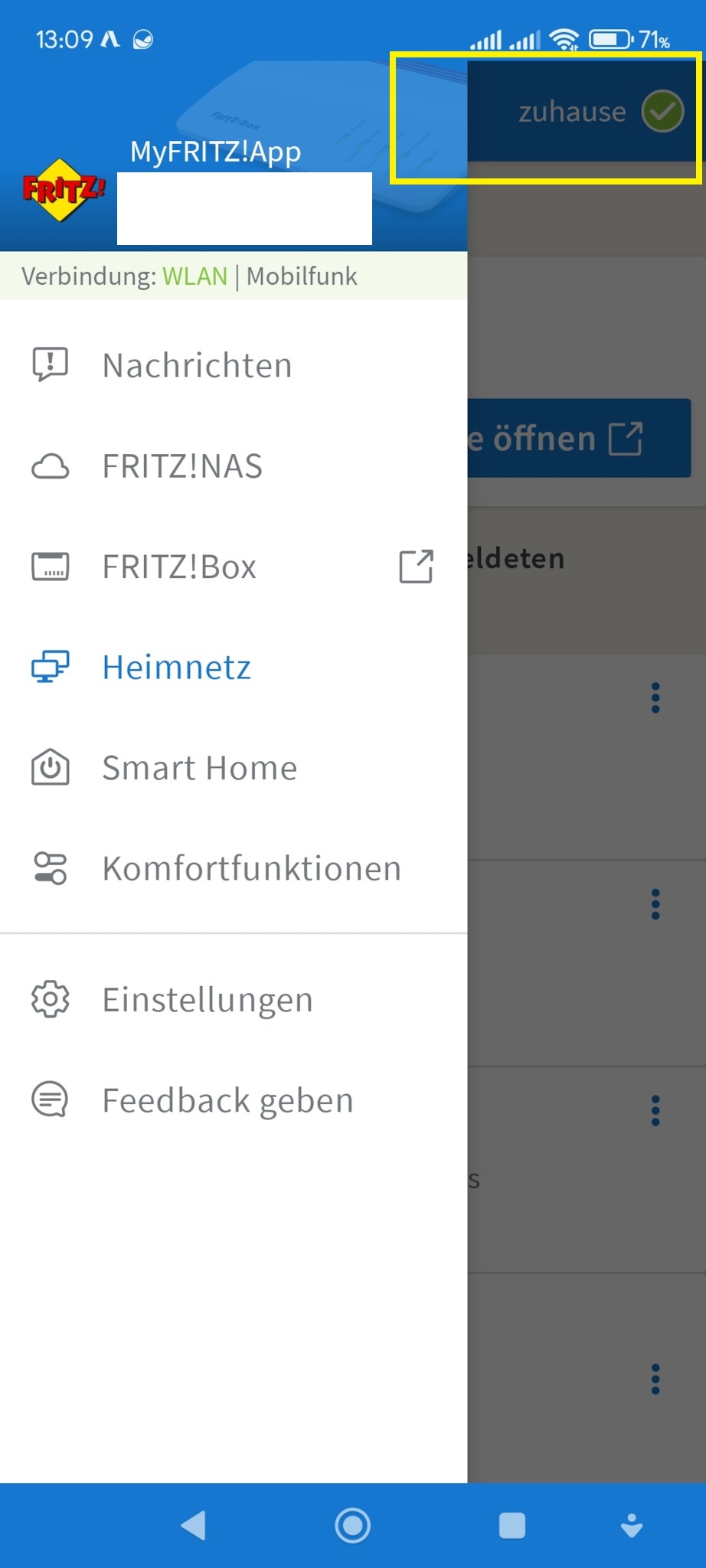Open the Nachrichten menu entry
Screen dimensions: 706x1568
coord(197,365)
